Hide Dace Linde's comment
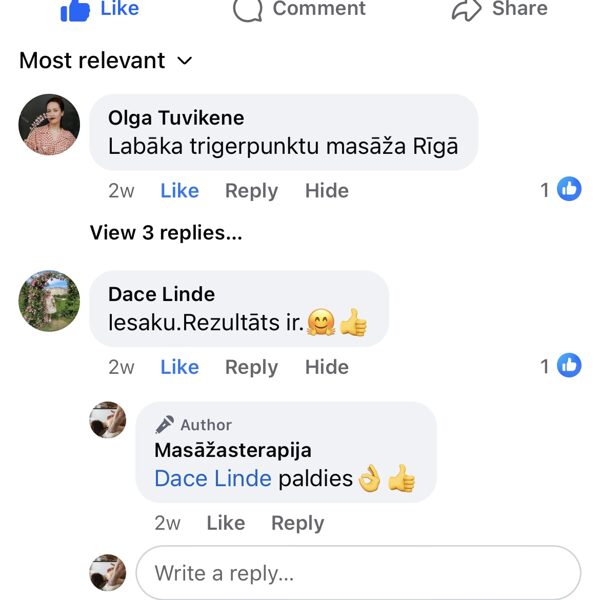The image size is (600, 600). click(x=326, y=367)
